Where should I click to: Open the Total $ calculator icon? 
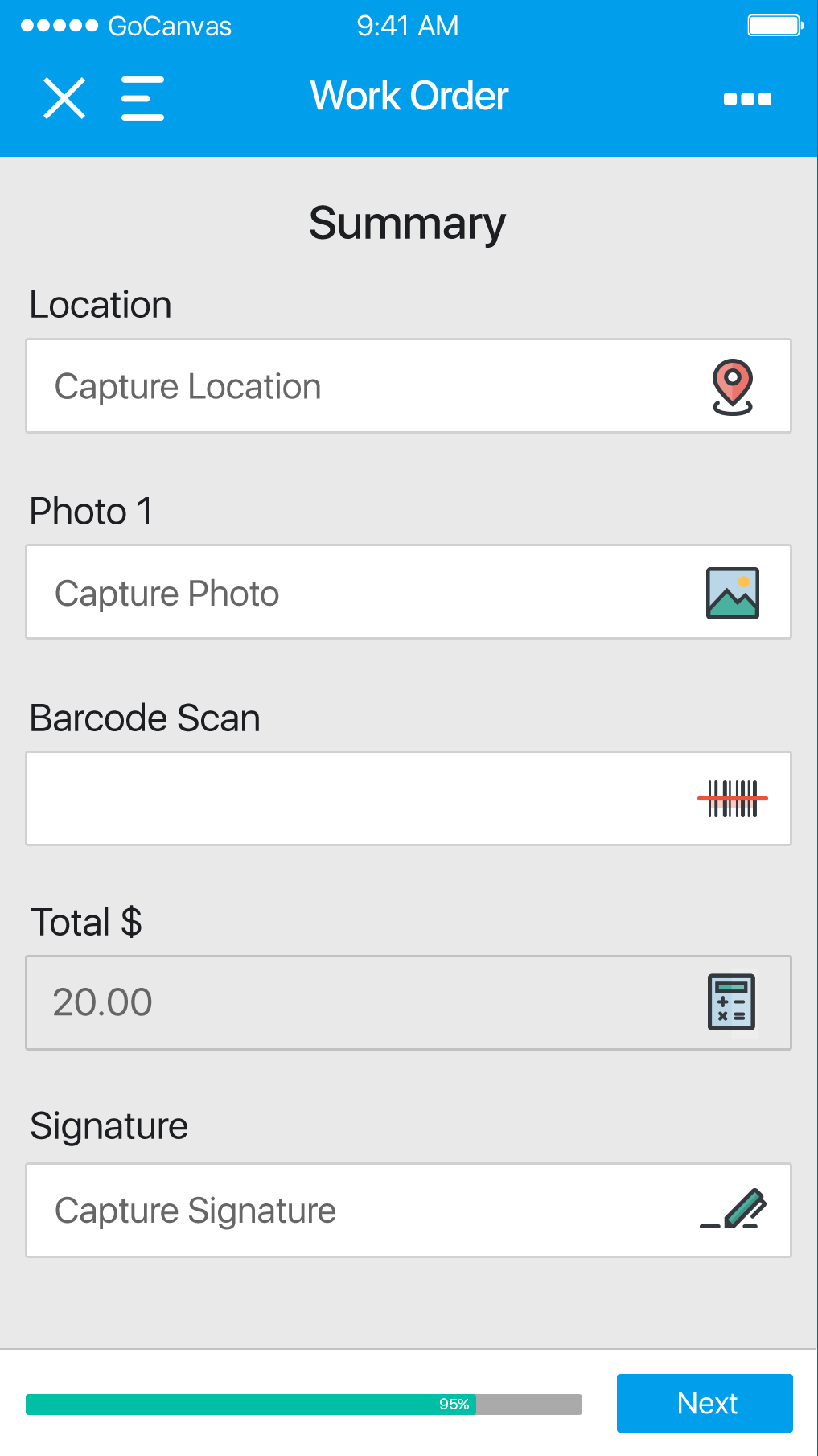[x=731, y=1002]
